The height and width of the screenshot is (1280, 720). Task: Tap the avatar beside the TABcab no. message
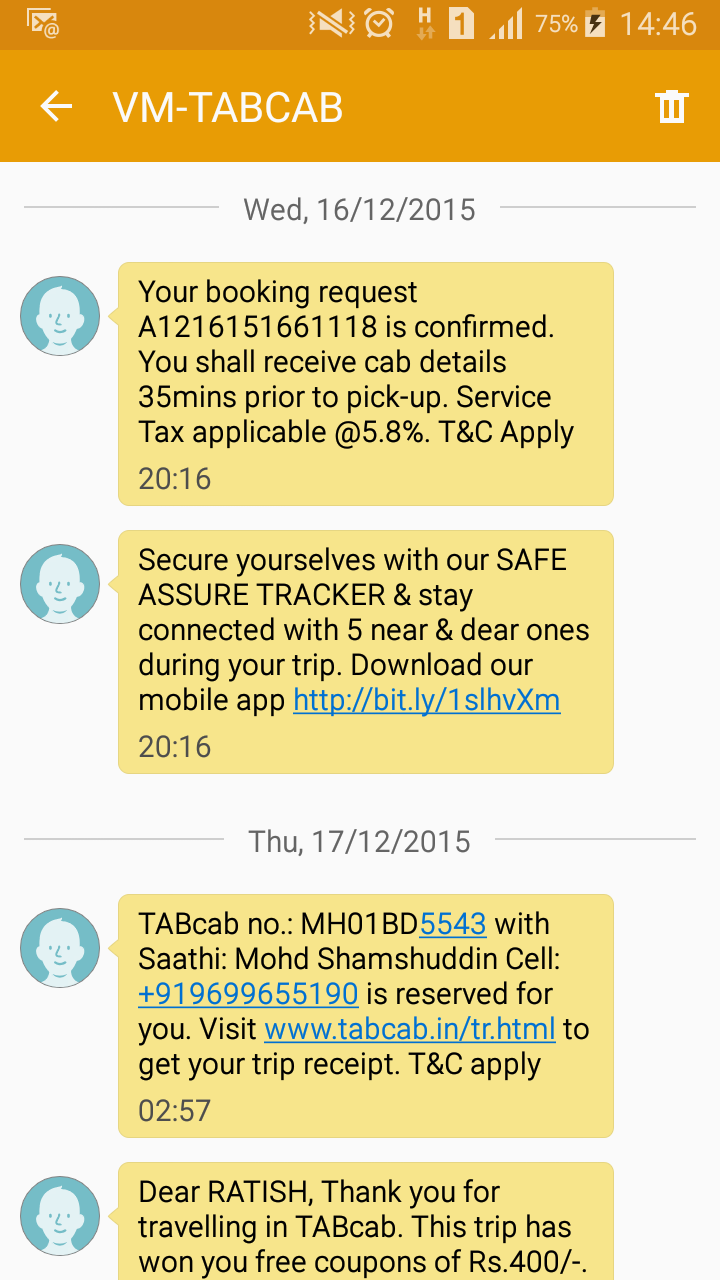(x=60, y=948)
